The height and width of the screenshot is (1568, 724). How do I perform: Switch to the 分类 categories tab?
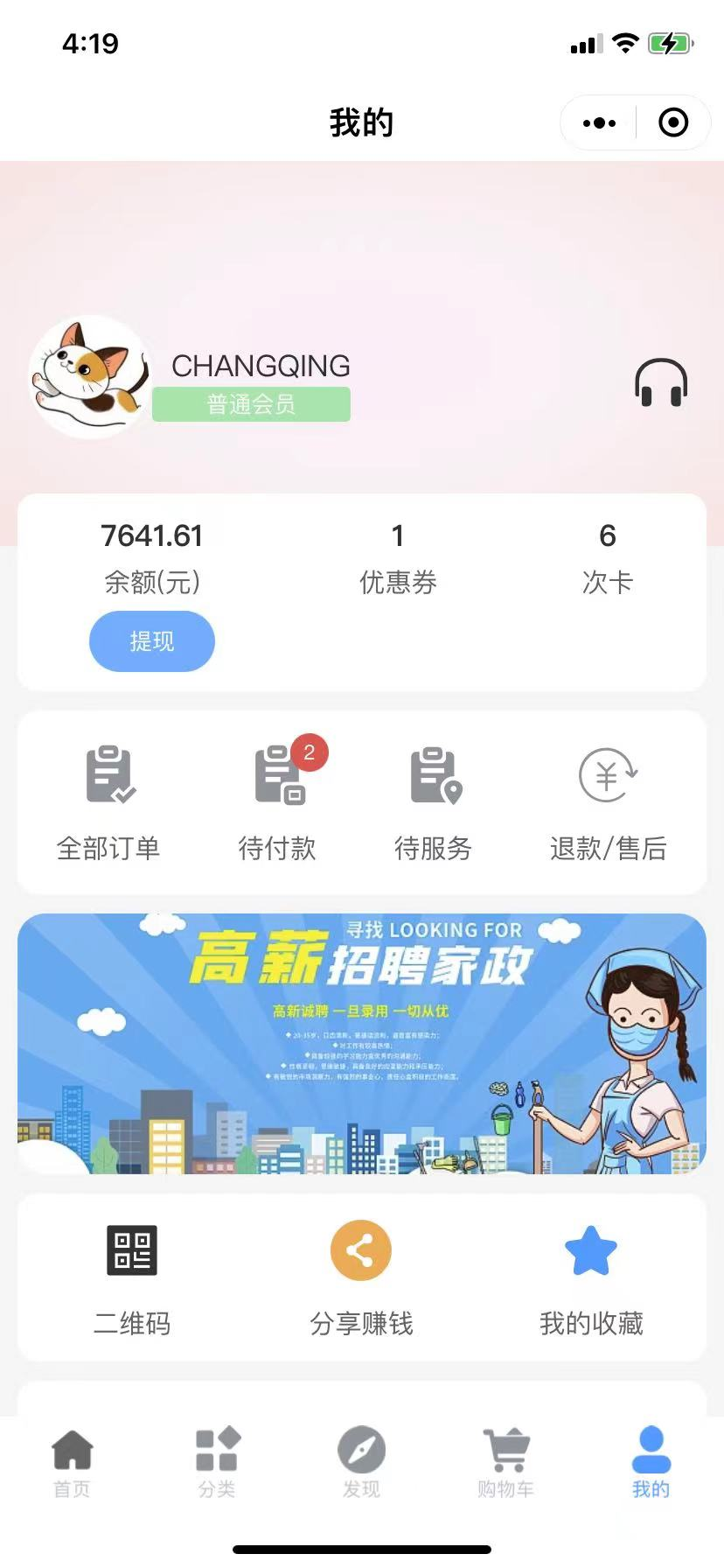point(217,1463)
